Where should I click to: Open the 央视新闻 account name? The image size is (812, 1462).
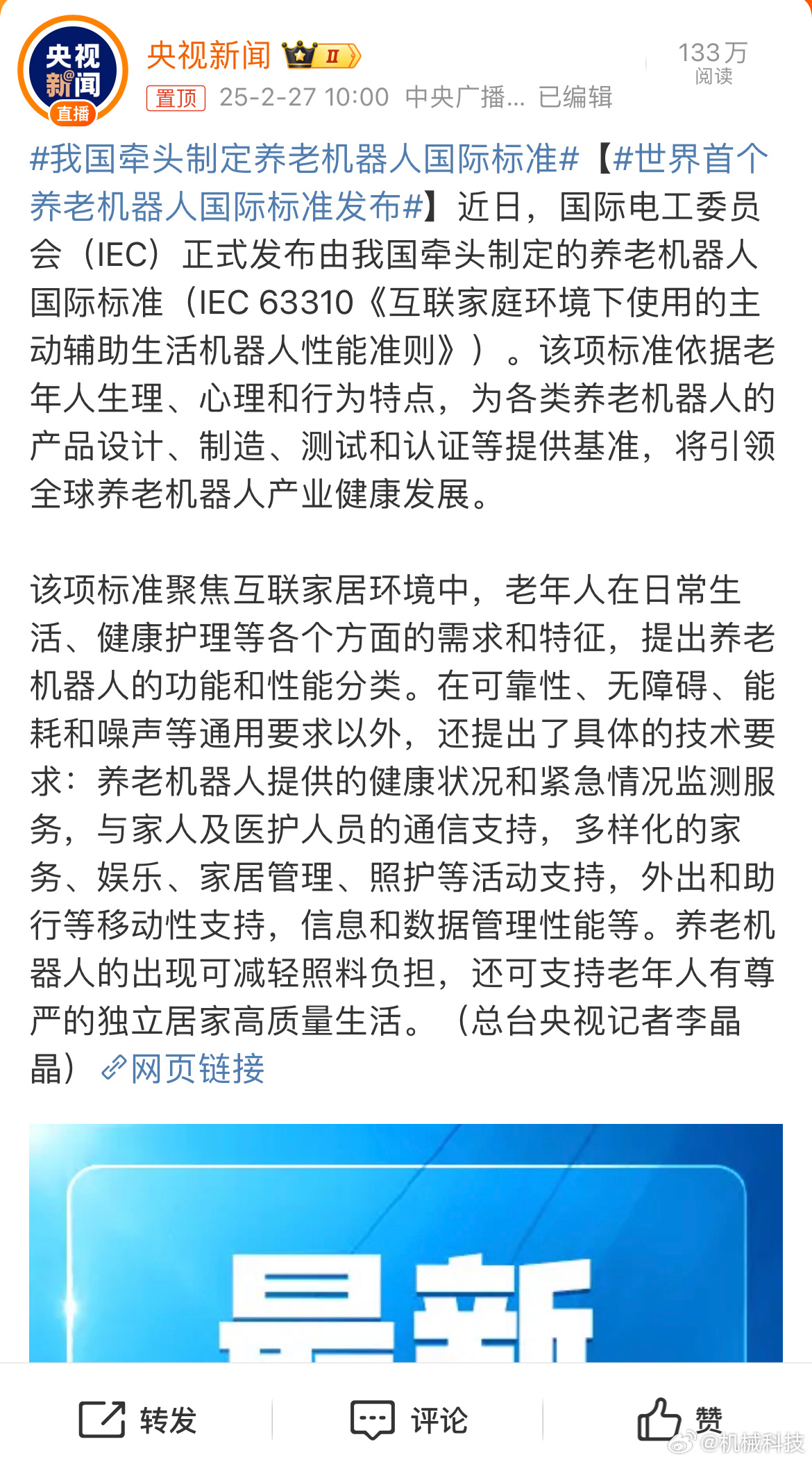point(209,55)
